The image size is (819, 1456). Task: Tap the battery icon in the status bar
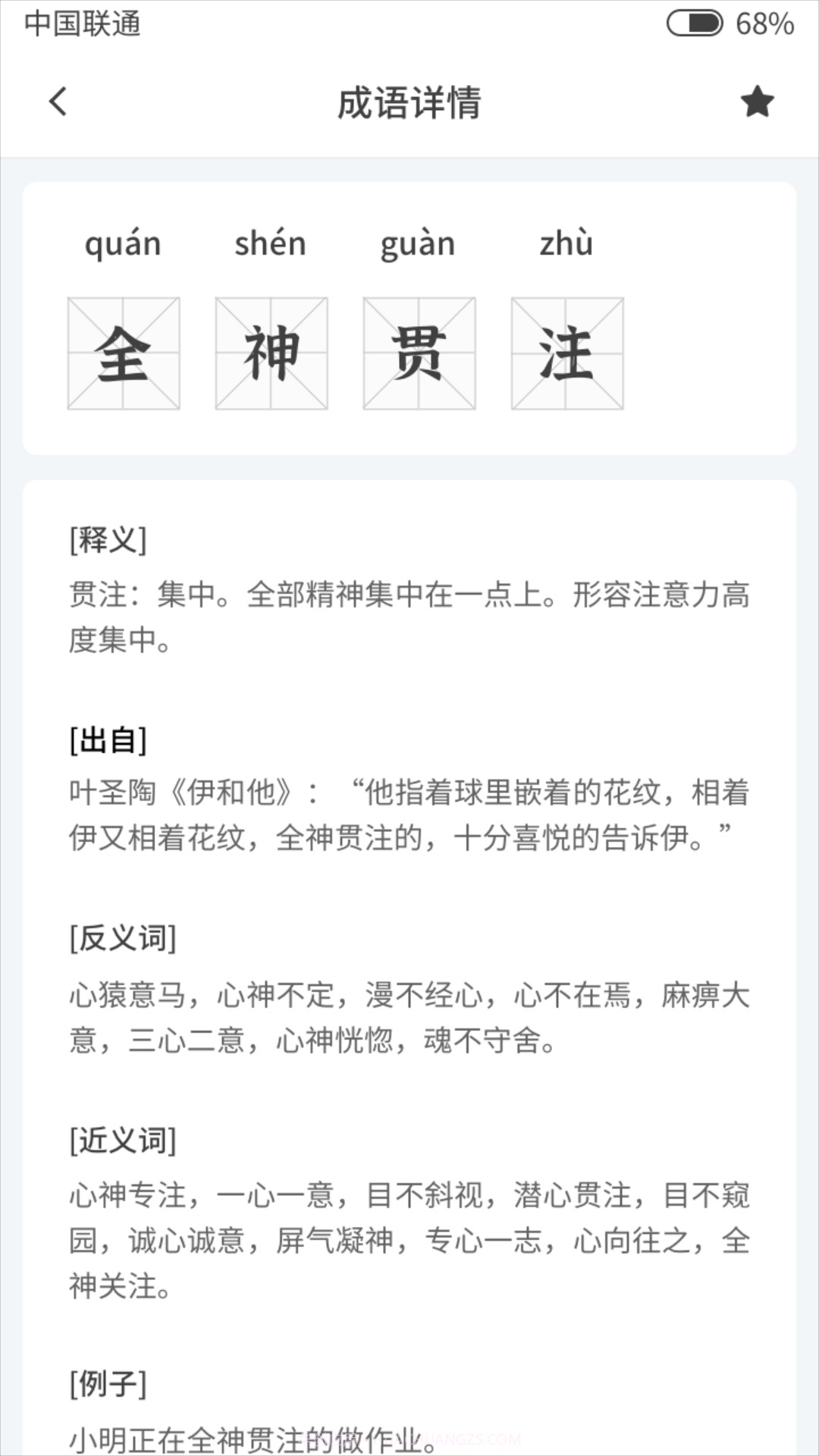695,23
